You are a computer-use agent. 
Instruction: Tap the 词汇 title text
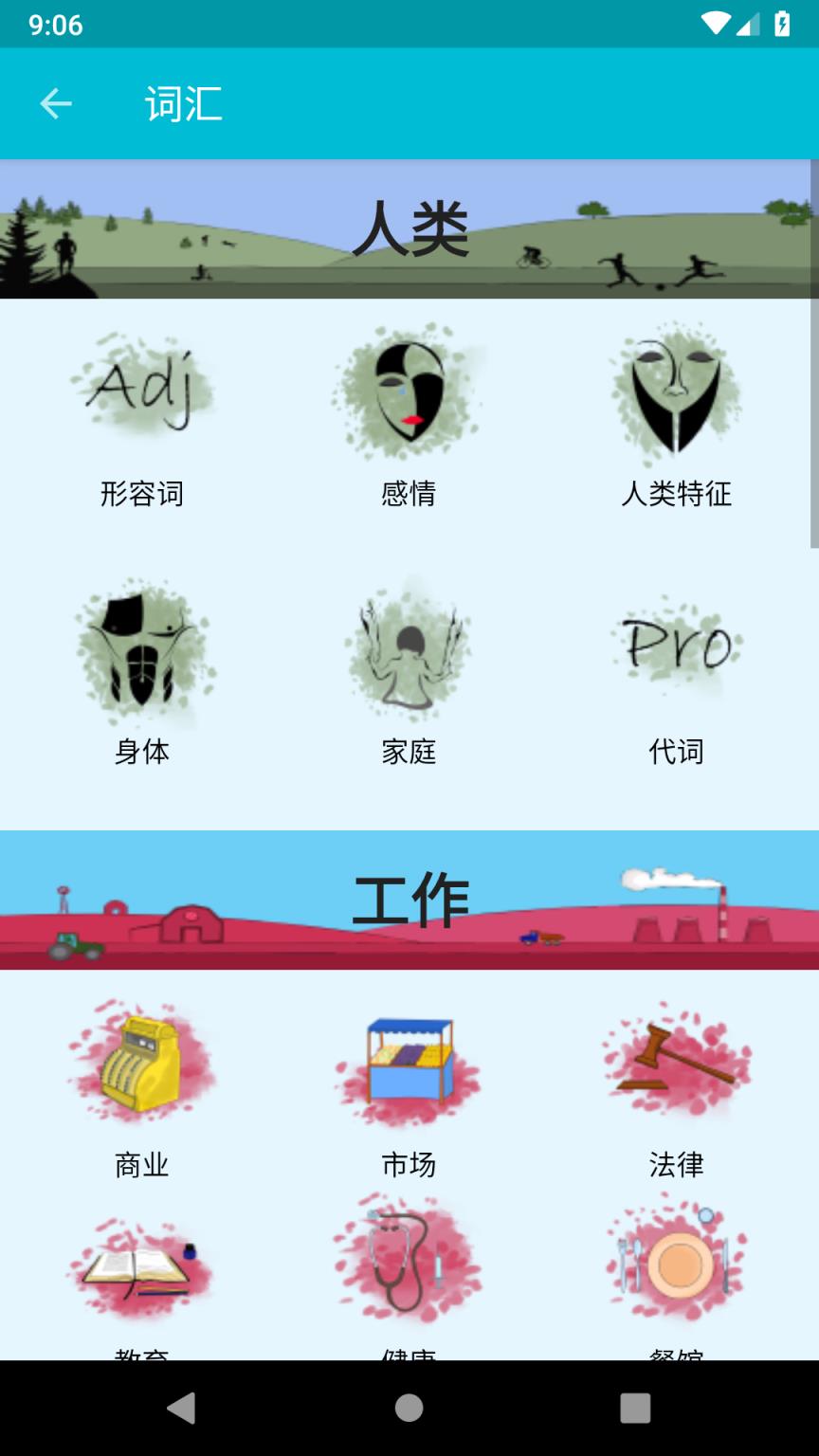point(182,102)
